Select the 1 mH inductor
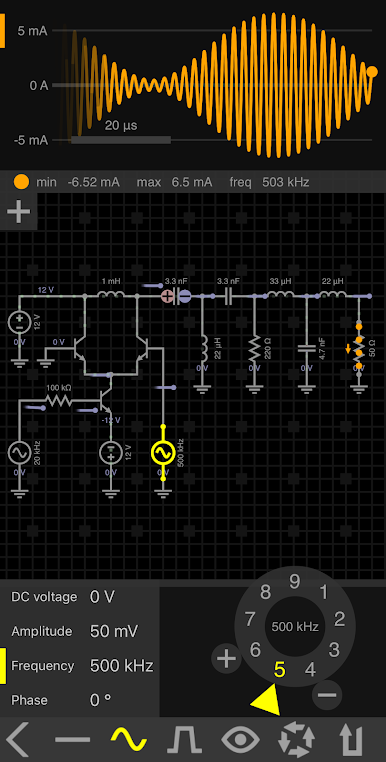This screenshot has width=386, height=762. click(x=111, y=294)
